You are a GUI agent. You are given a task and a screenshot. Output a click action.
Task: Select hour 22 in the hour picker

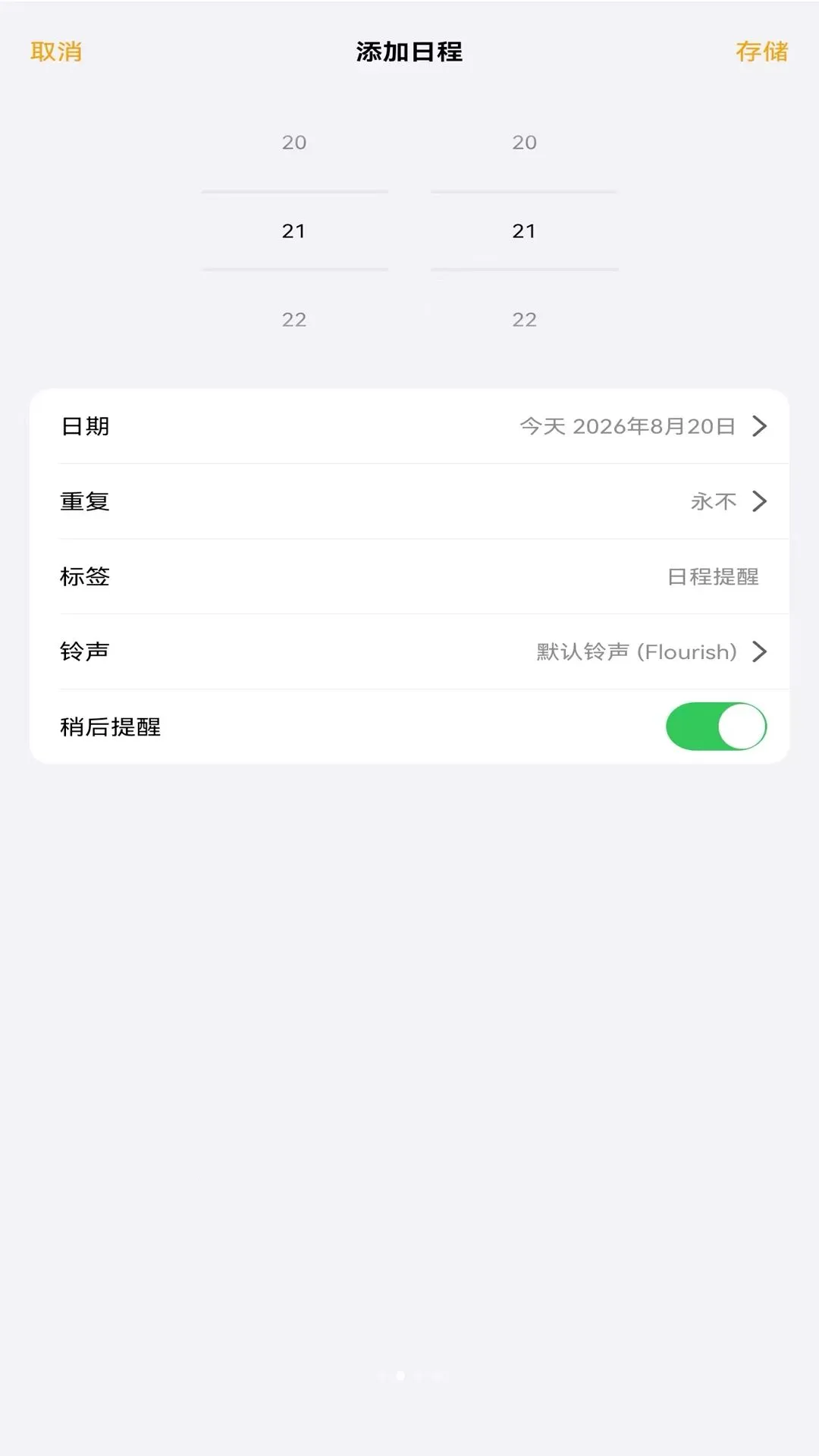(x=294, y=320)
